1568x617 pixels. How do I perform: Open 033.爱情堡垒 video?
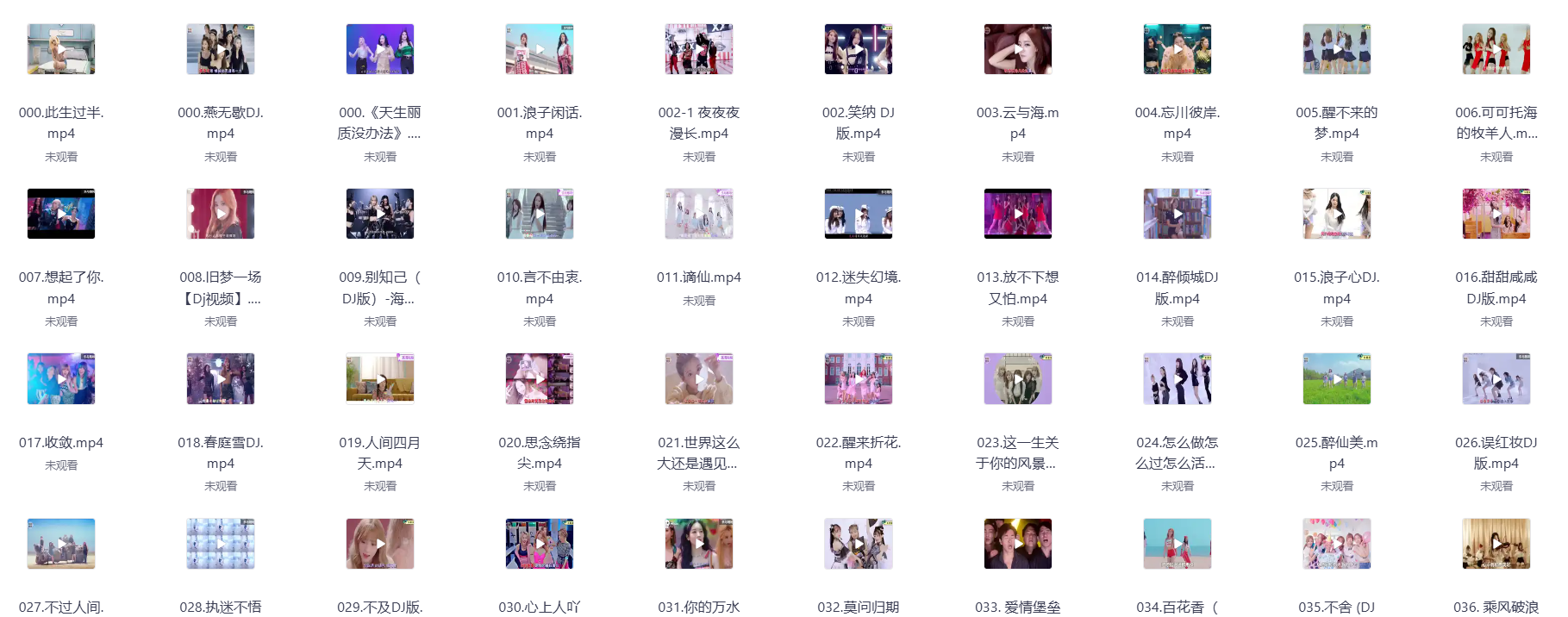point(1018,544)
